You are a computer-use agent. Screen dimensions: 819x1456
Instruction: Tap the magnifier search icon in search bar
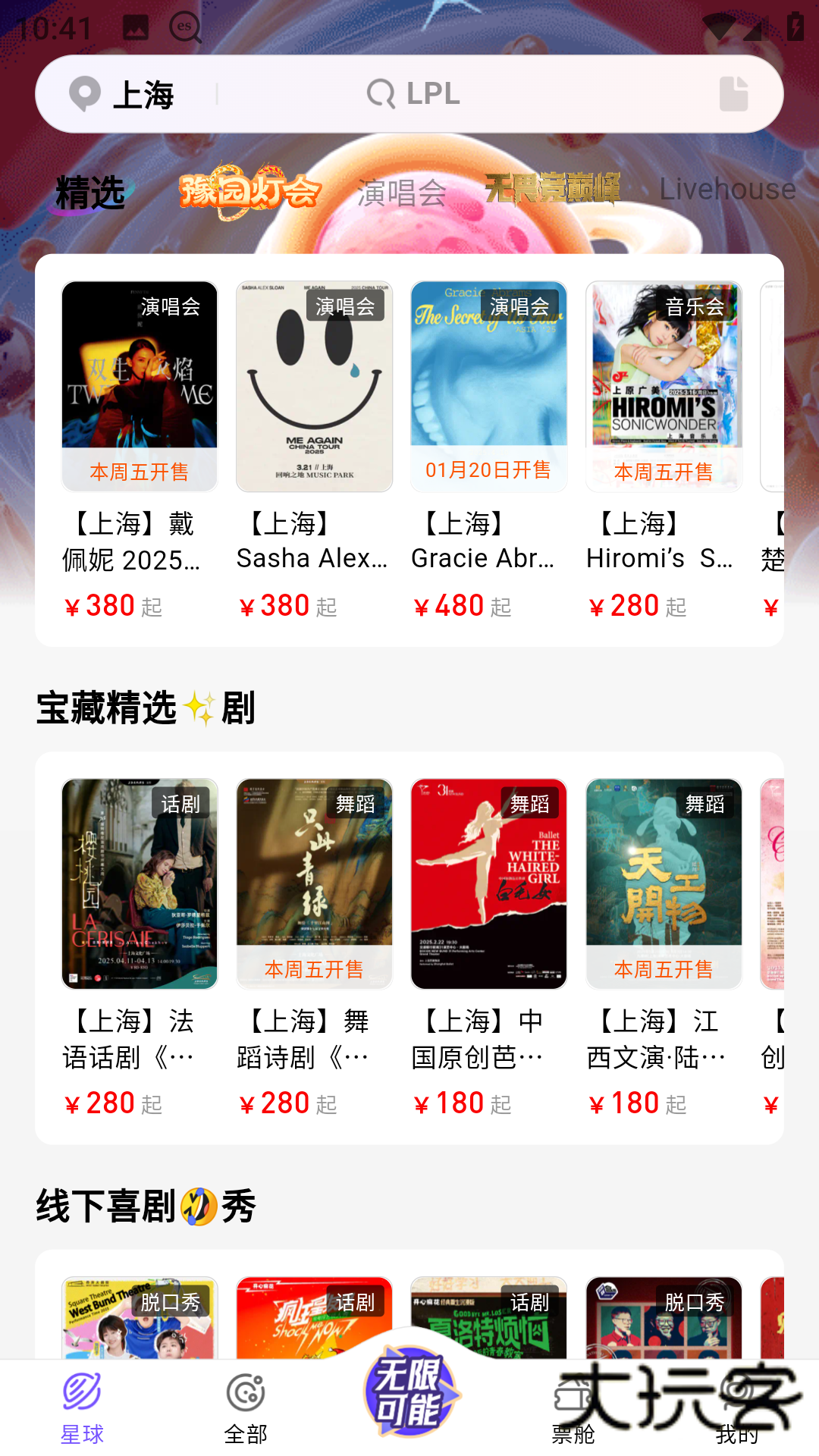point(378,93)
